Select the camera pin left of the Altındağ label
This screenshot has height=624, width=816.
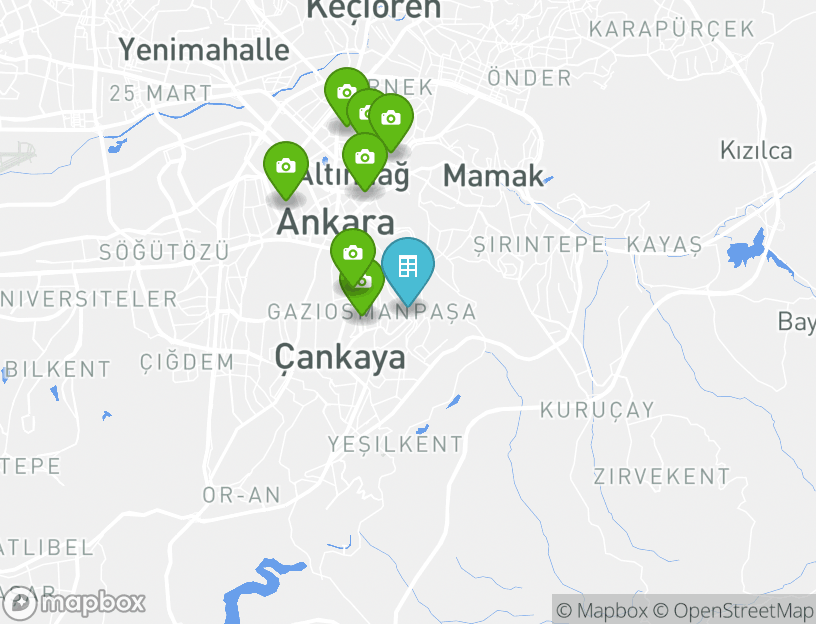[x=285, y=166]
